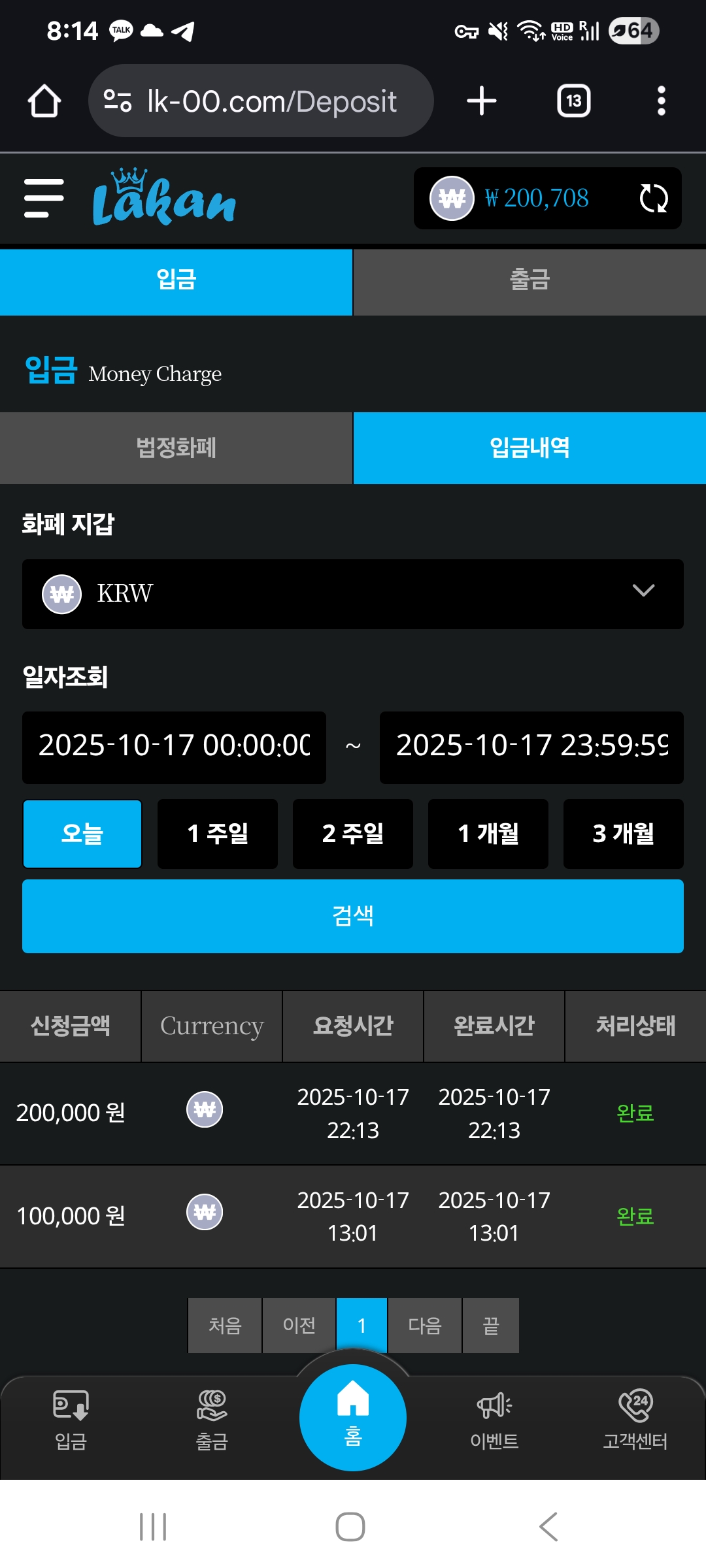The width and height of the screenshot is (706, 1568).
Task: Contact 고객센터 support
Action: (x=635, y=1420)
